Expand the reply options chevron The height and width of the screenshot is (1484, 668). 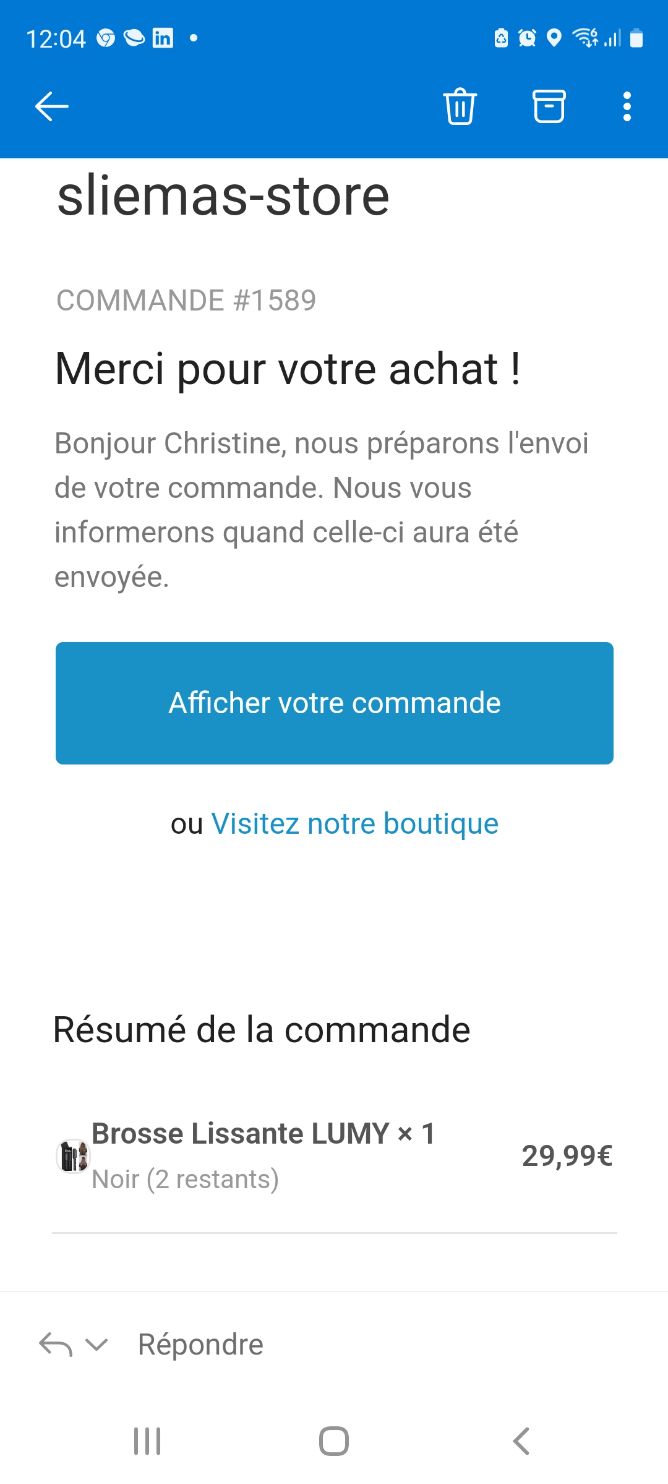point(97,1345)
